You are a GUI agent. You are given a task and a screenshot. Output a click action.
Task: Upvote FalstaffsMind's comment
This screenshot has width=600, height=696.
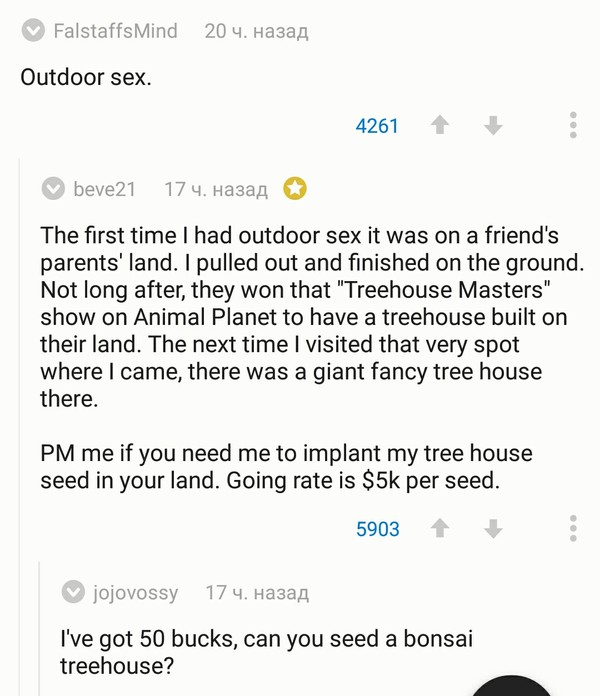(438, 126)
